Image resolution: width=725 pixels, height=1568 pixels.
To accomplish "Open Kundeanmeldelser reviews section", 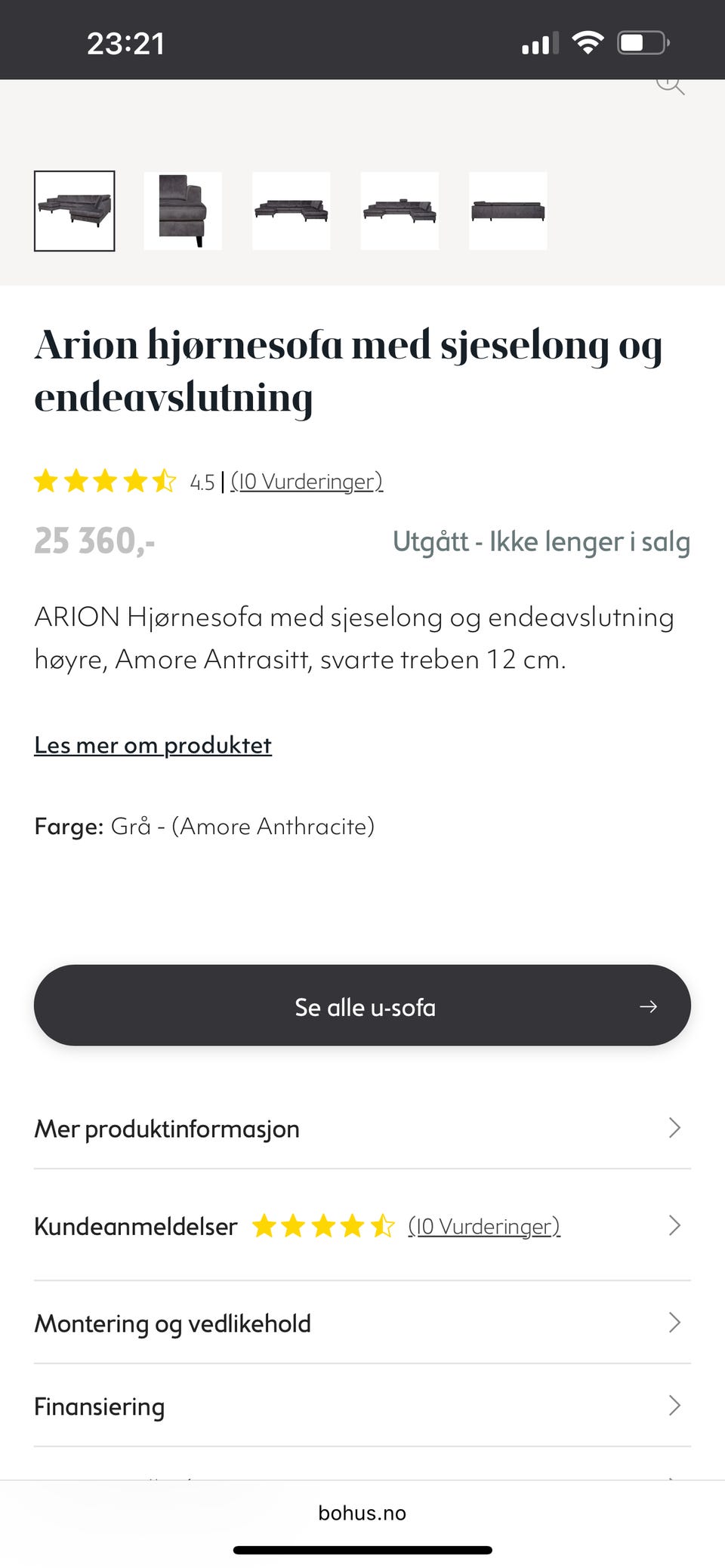I will [135, 1225].
